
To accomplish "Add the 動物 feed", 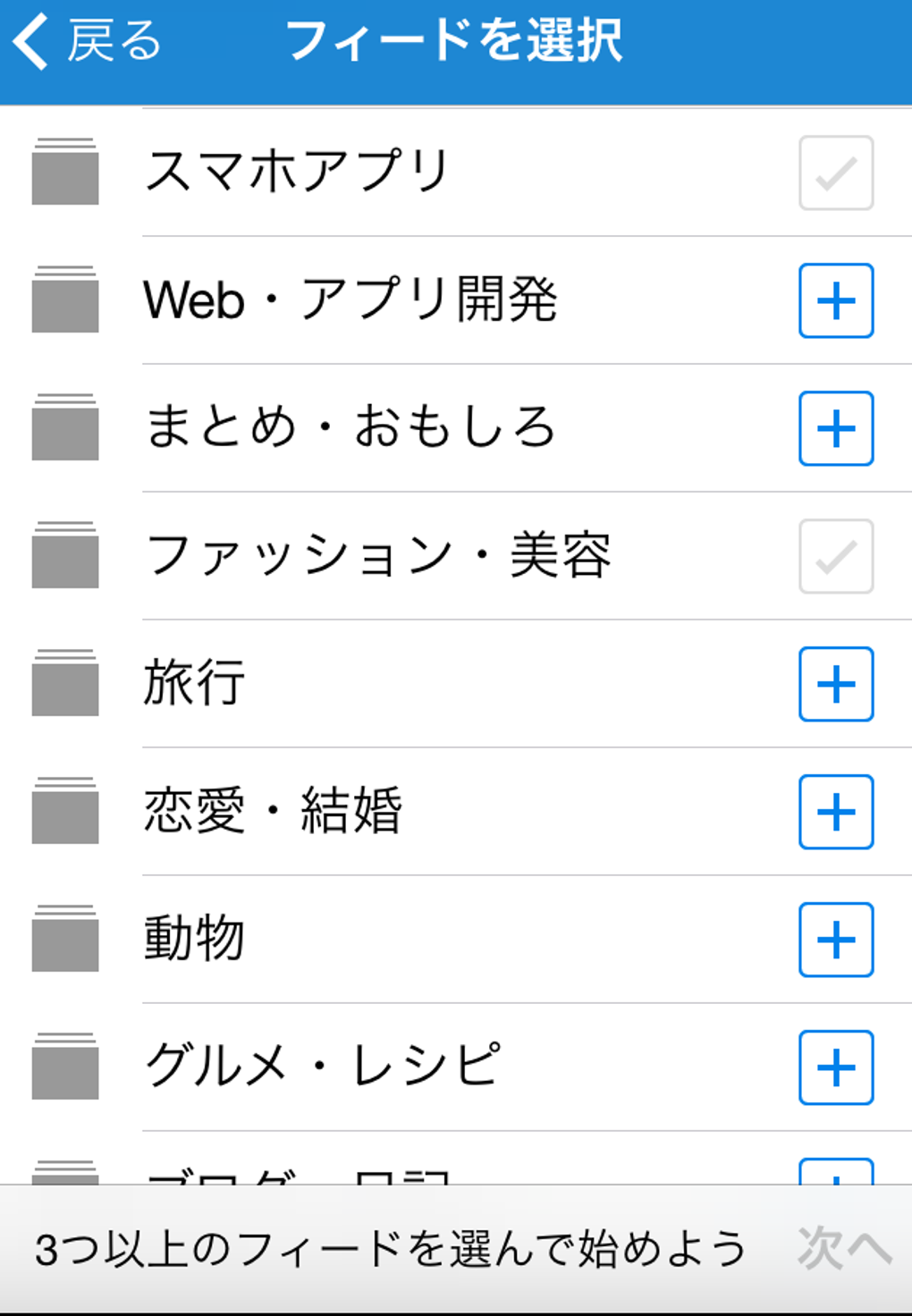I will click(835, 940).
